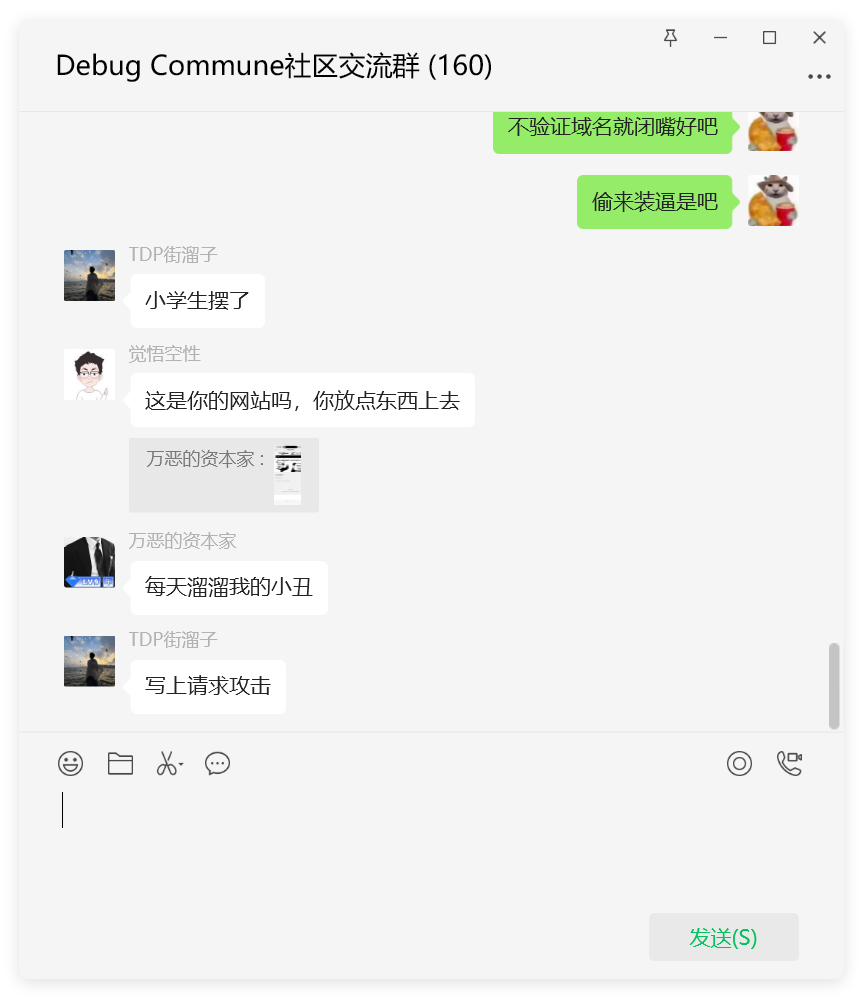Open the quoted image from 万恶的资本家
The image size is (863, 998).
288,475
